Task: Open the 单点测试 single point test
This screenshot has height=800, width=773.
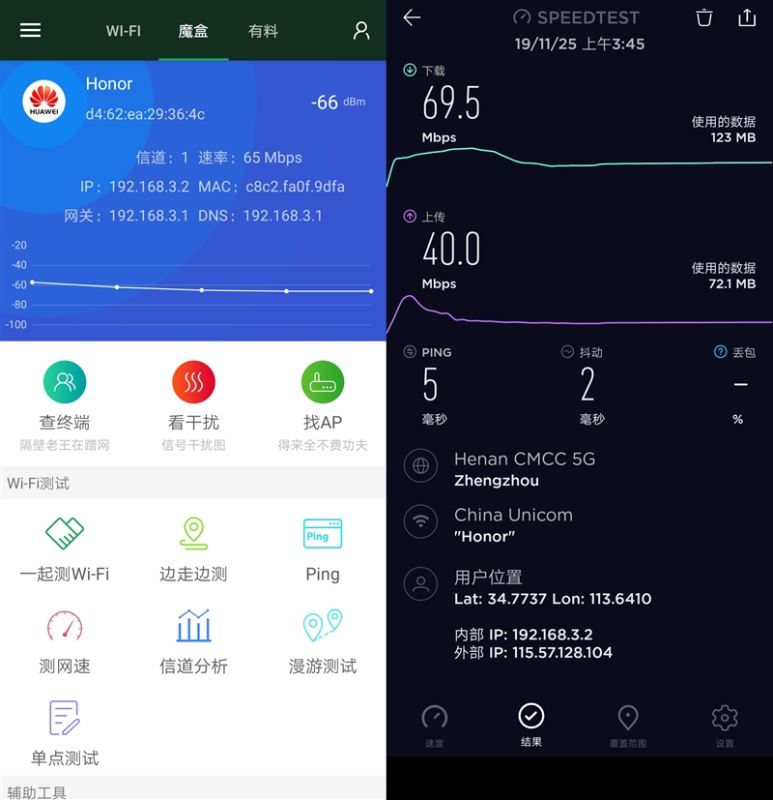Action: click(x=64, y=732)
